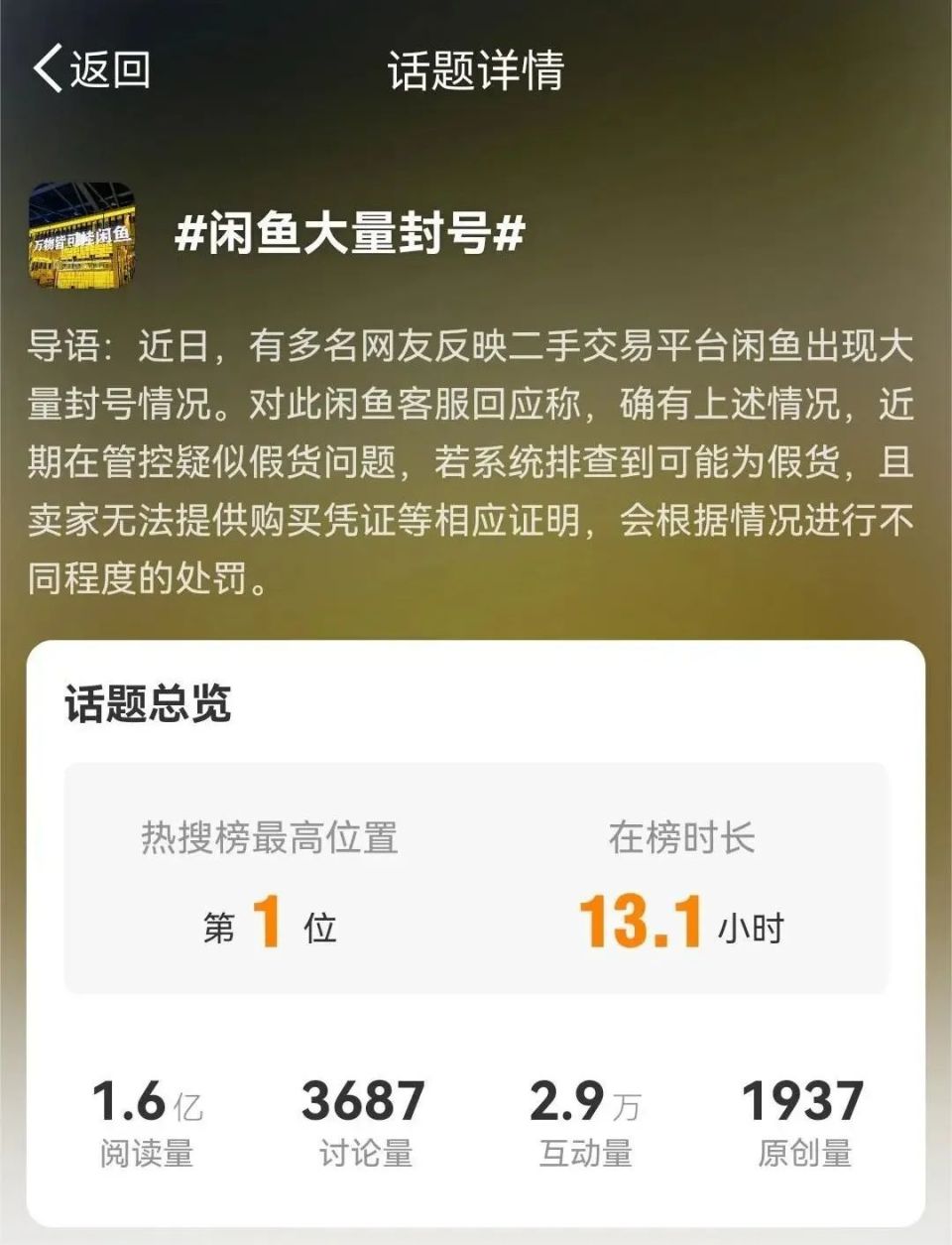Open the #闲鱼大量封号# topic
The image size is (952, 1245).
click(x=349, y=234)
